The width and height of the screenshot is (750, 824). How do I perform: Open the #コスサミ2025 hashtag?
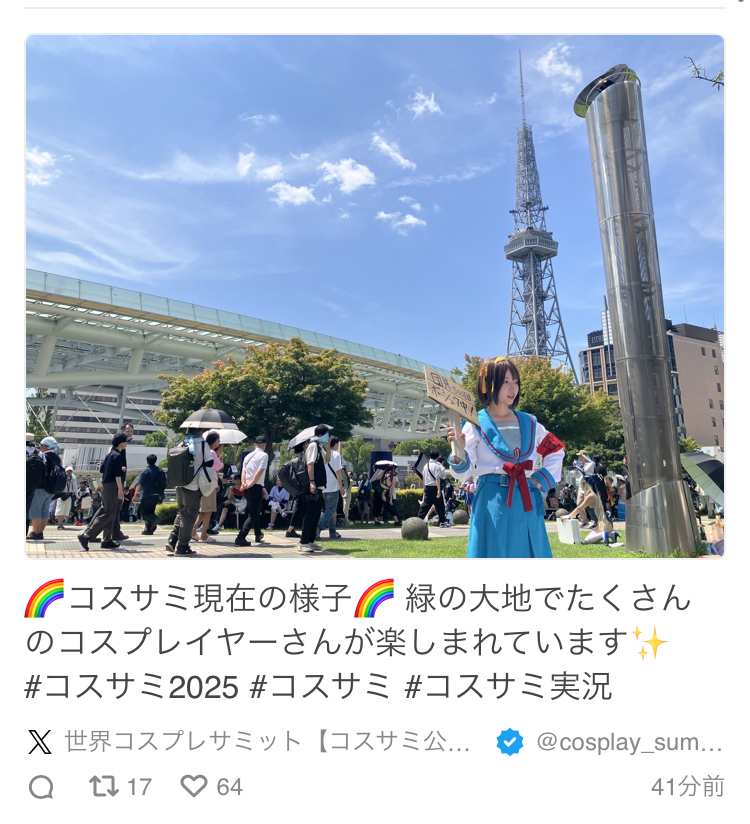point(132,687)
